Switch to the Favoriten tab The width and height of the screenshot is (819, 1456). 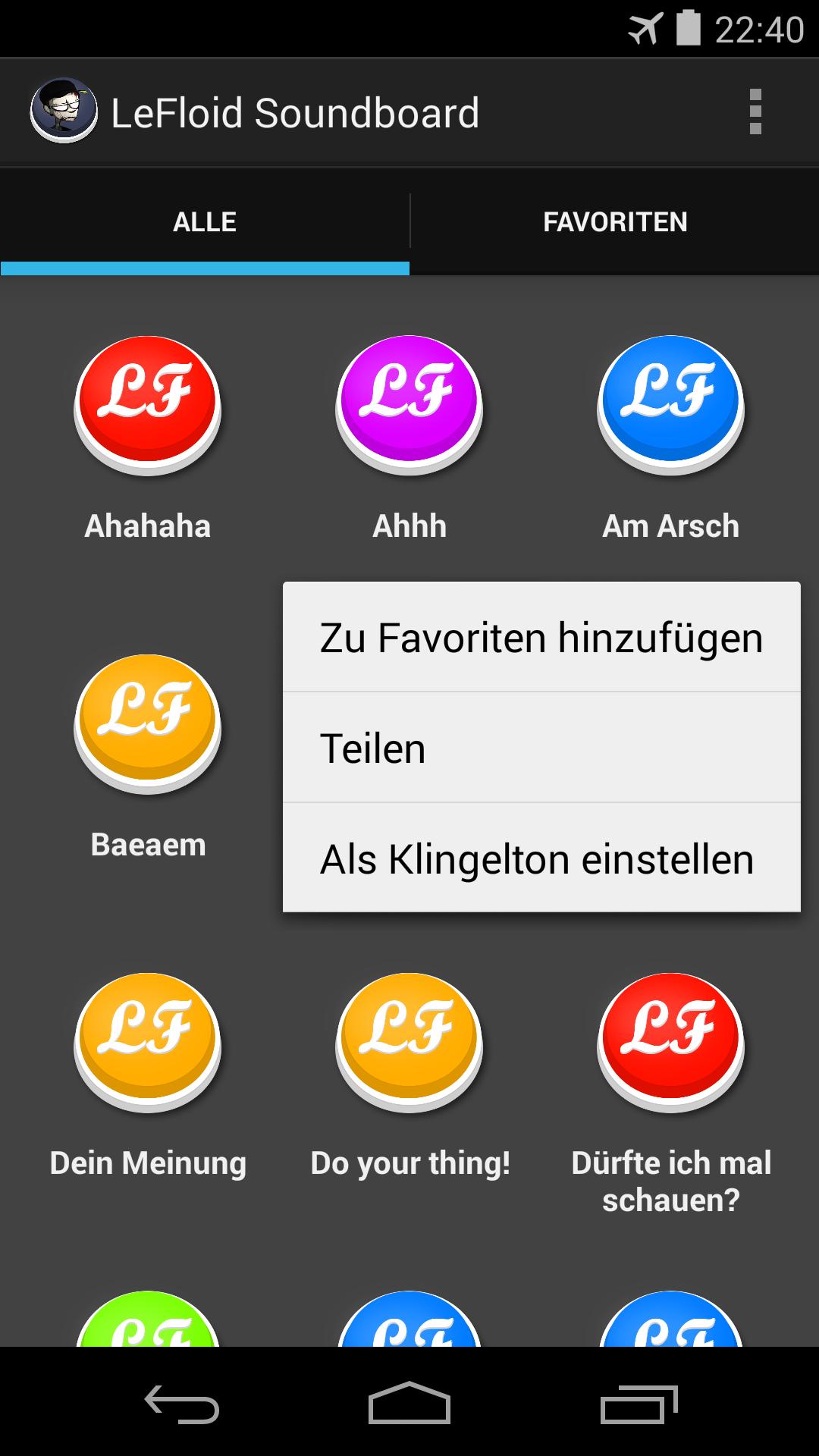pos(615,221)
